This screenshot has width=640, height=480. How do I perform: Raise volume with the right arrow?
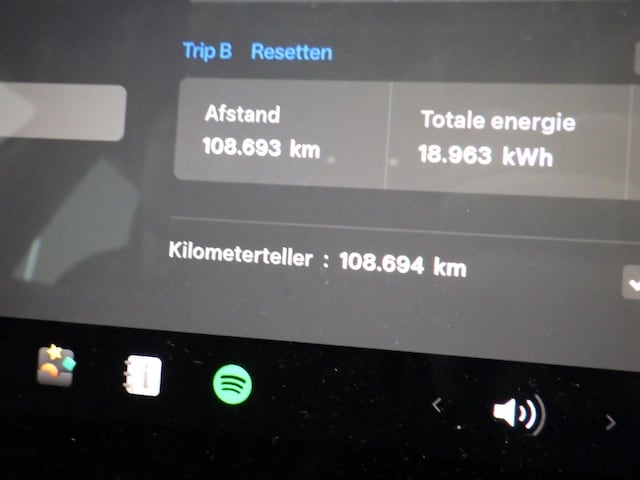click(x=610, y=423)
